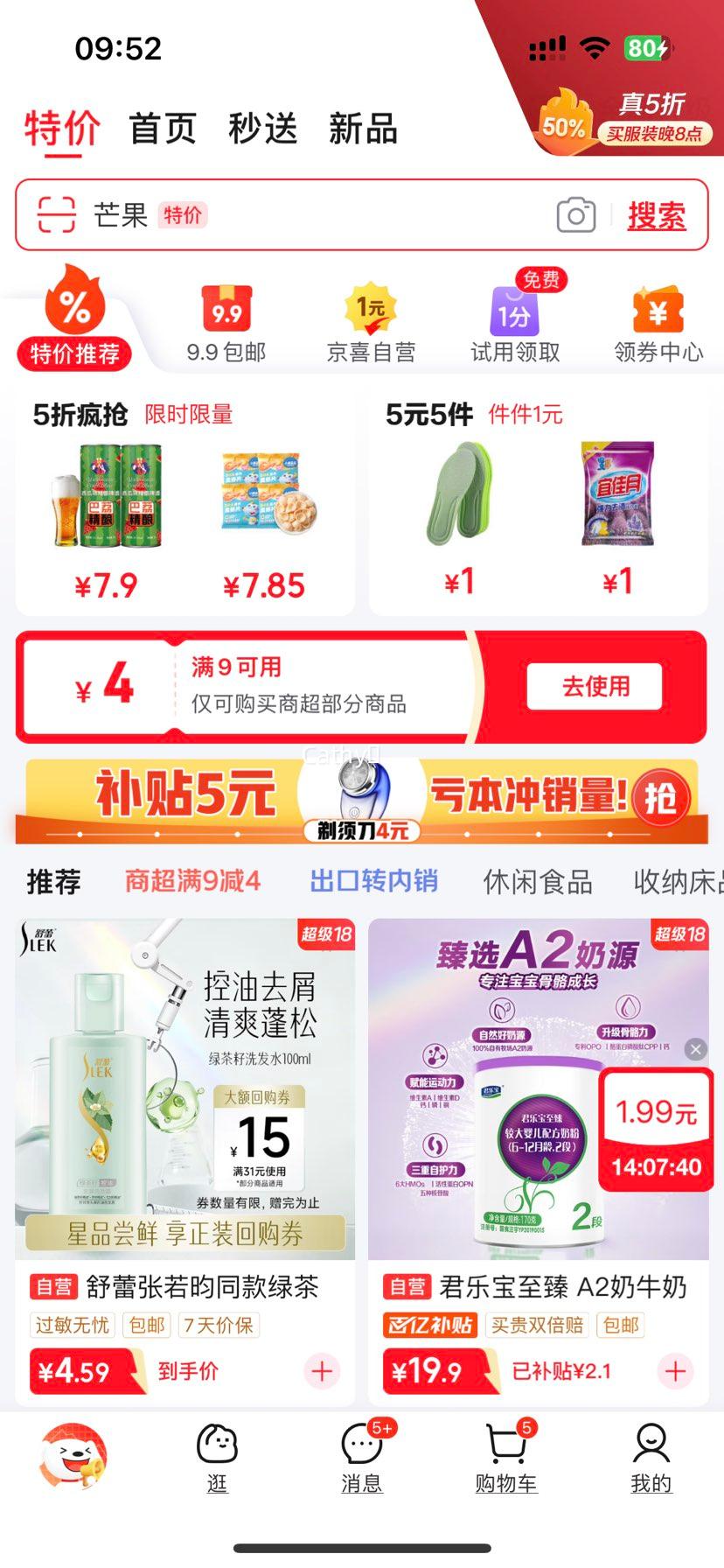Click the 搜索 search link
Screen dimensions: 724x1568
(658, 216)
